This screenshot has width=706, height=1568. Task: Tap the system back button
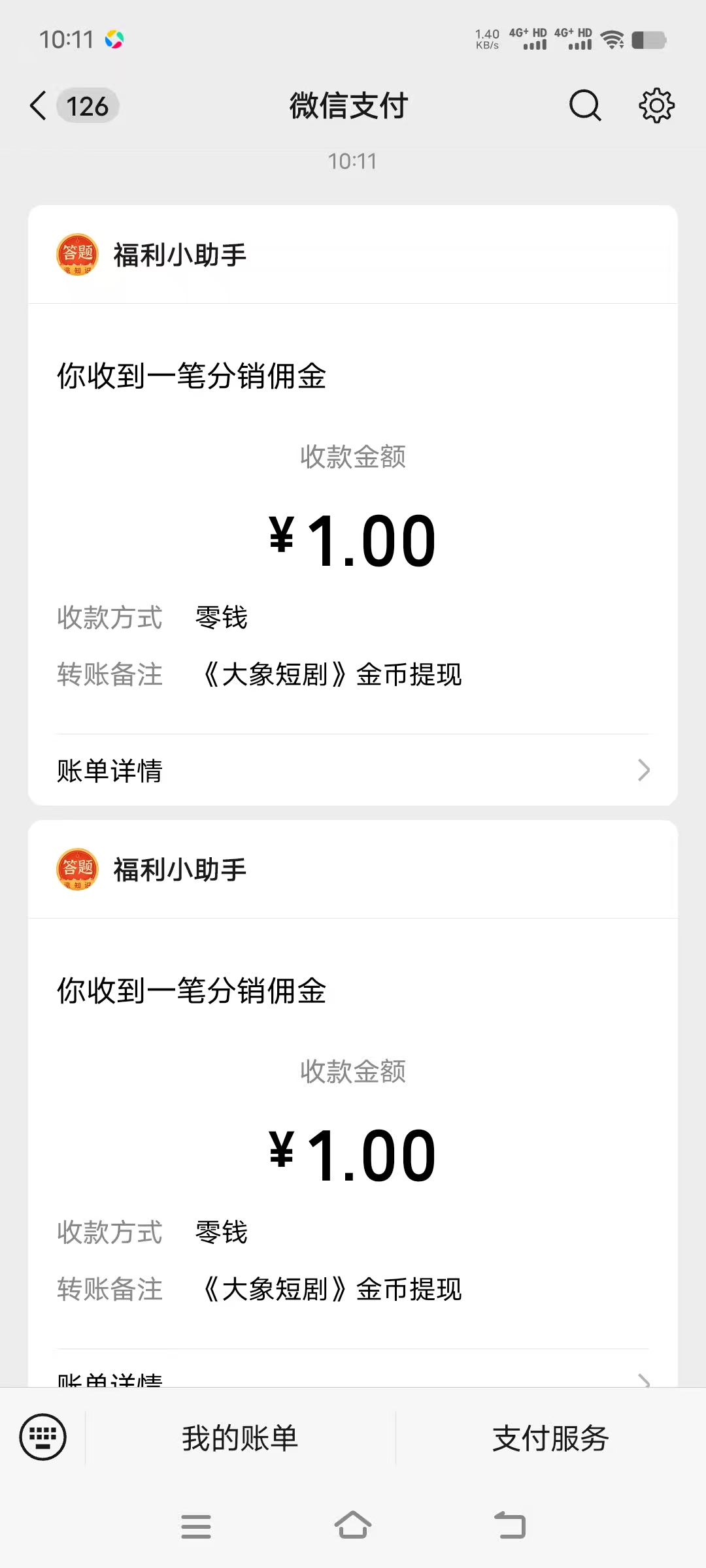pos(510,1526)
